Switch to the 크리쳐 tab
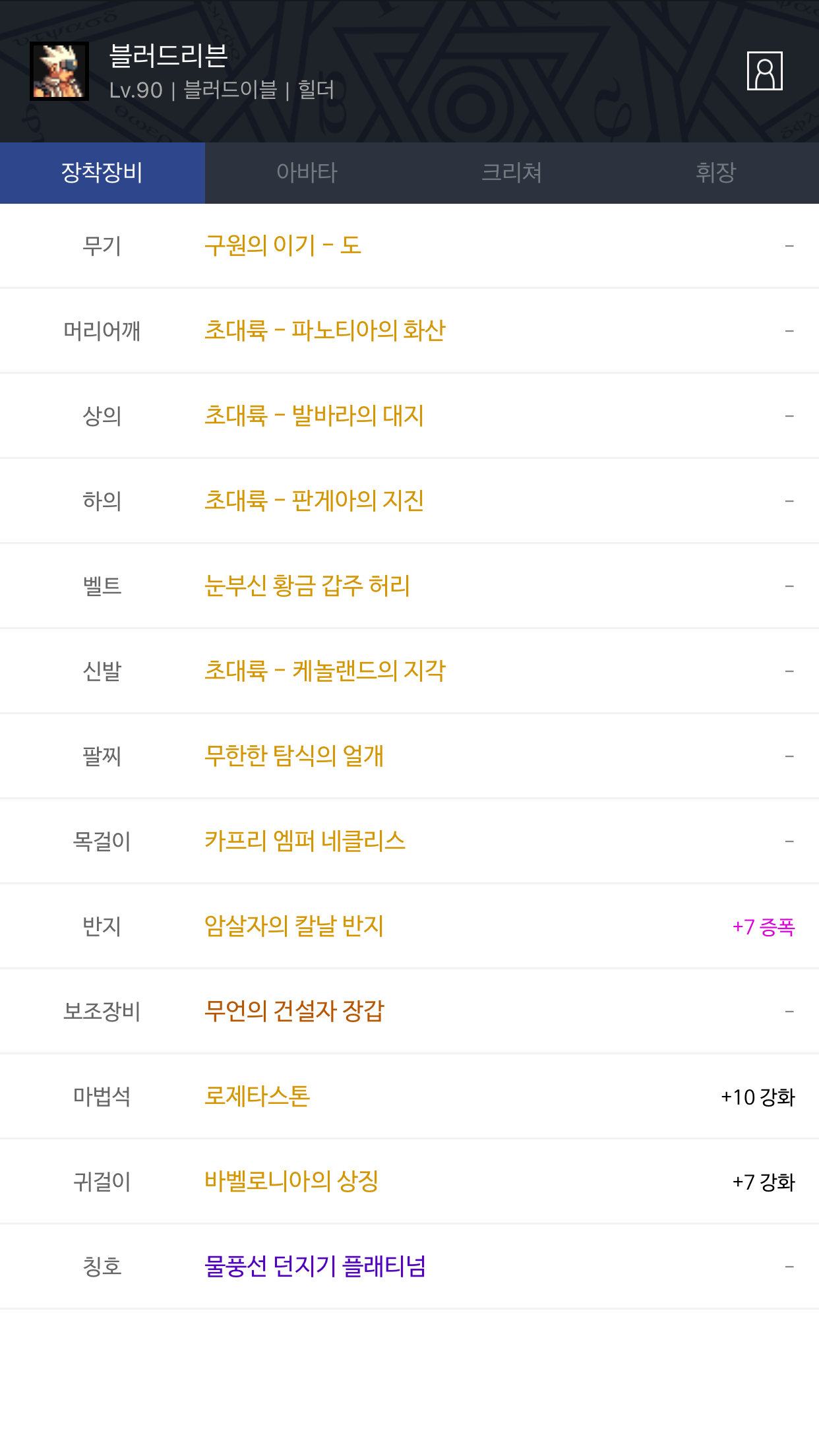This screenshot has width=819, height=1456. (512, 173)
